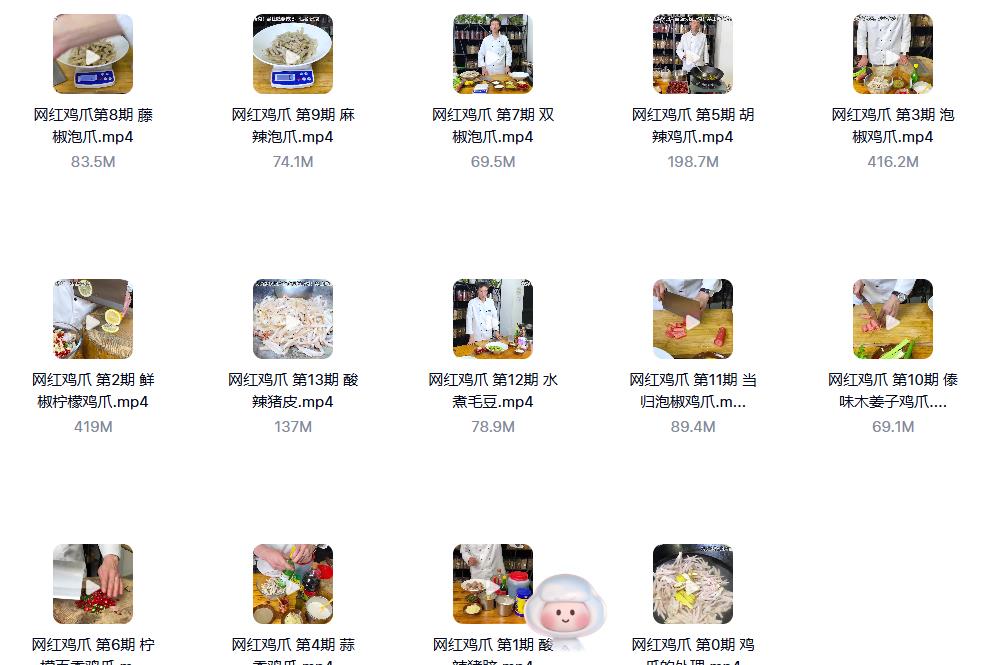Open the 第13期 酸辣猪皮 video
Screen dimensions: 989x665
click(293, 320)
